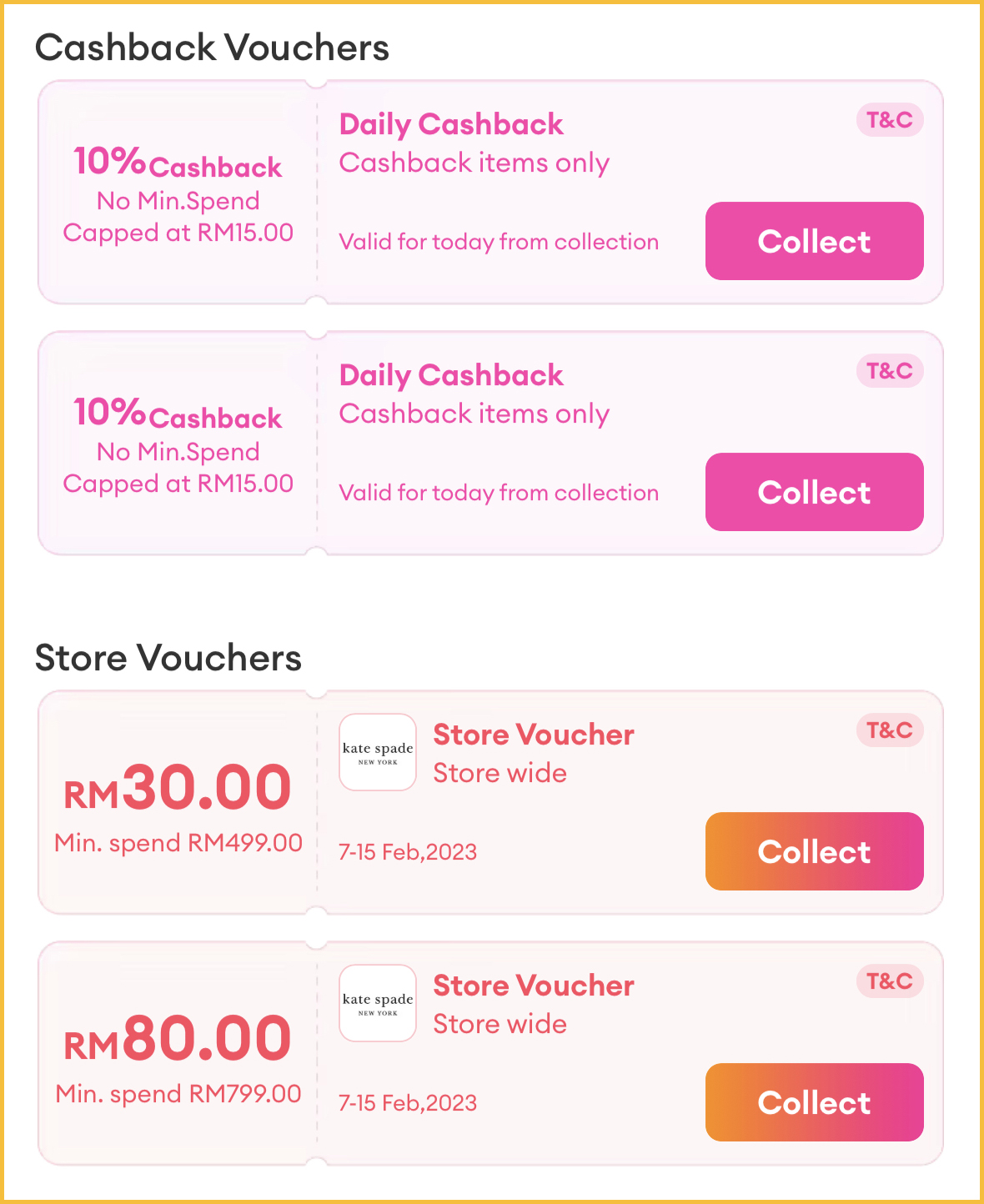Open T&C of the first Daily Cashback voucher

click(x=889, y=120)
